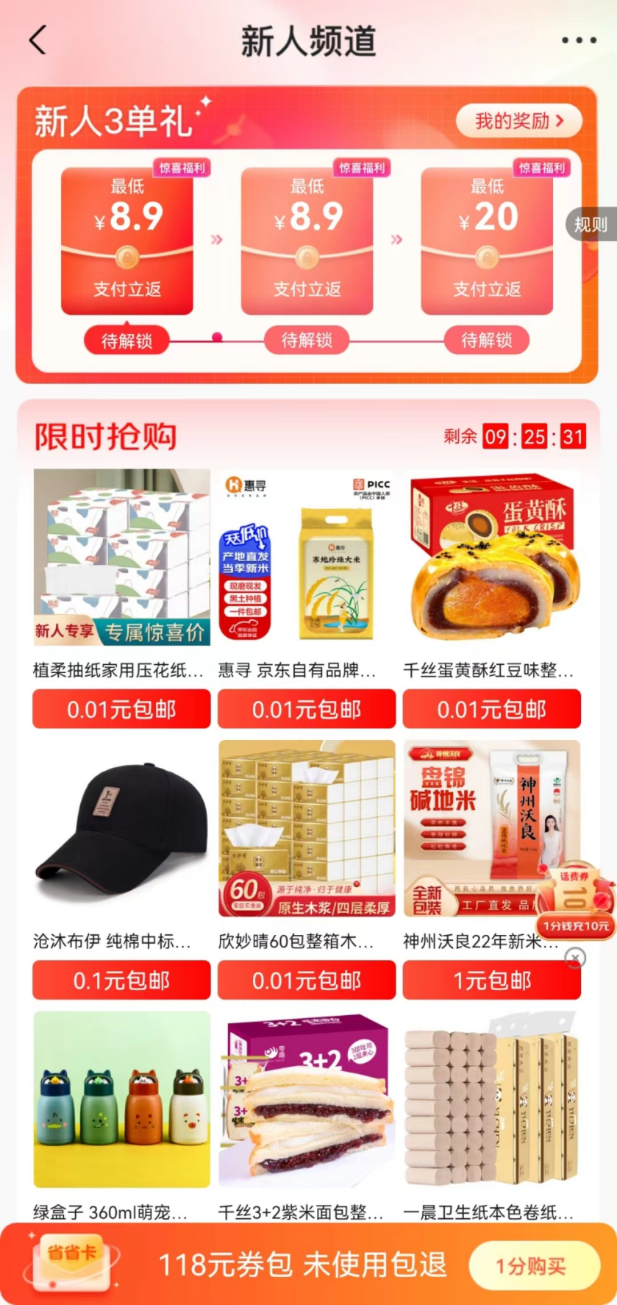Open the 规则 rules side tab
The height and width of the screenshot is (1305, 617).
(x=591, y=224)
